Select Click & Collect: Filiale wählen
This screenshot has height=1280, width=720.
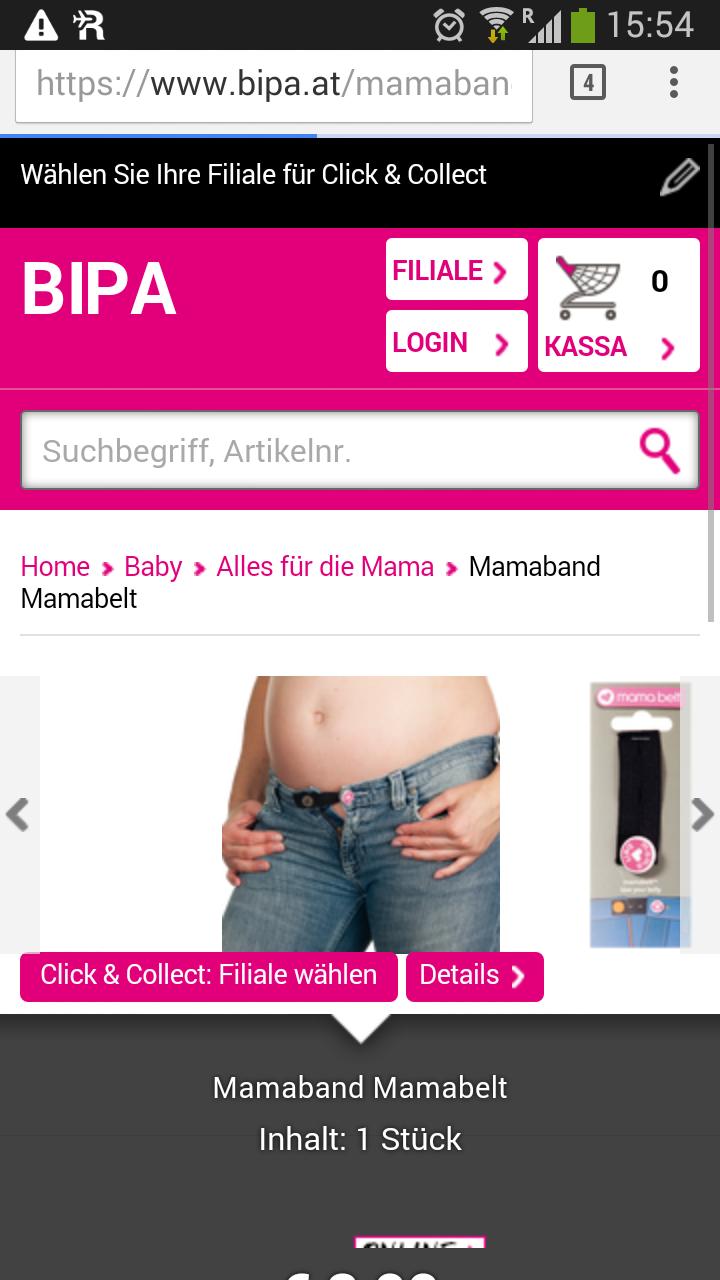click(208, 976)
